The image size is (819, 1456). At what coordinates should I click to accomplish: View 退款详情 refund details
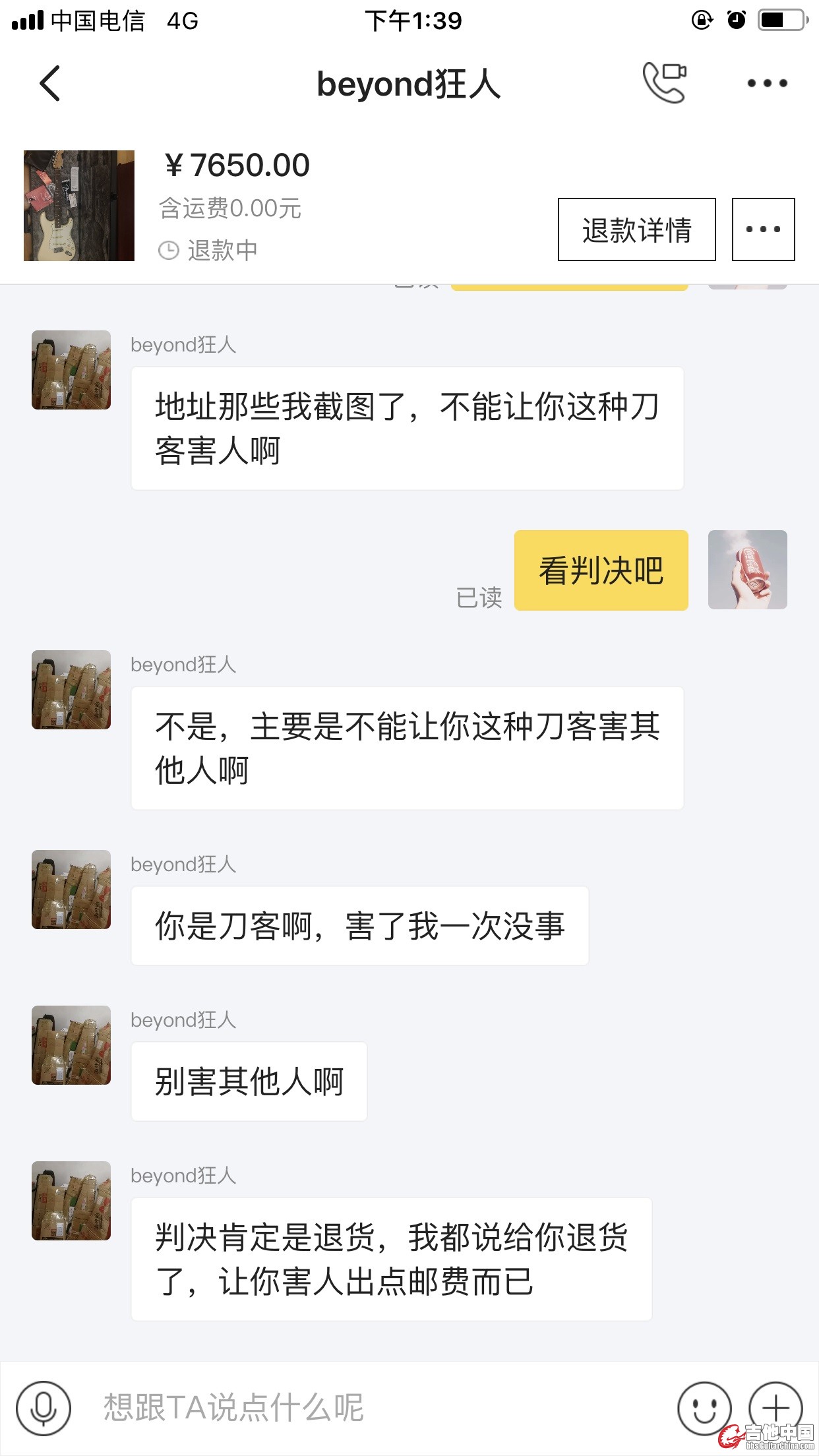[636, 229]
